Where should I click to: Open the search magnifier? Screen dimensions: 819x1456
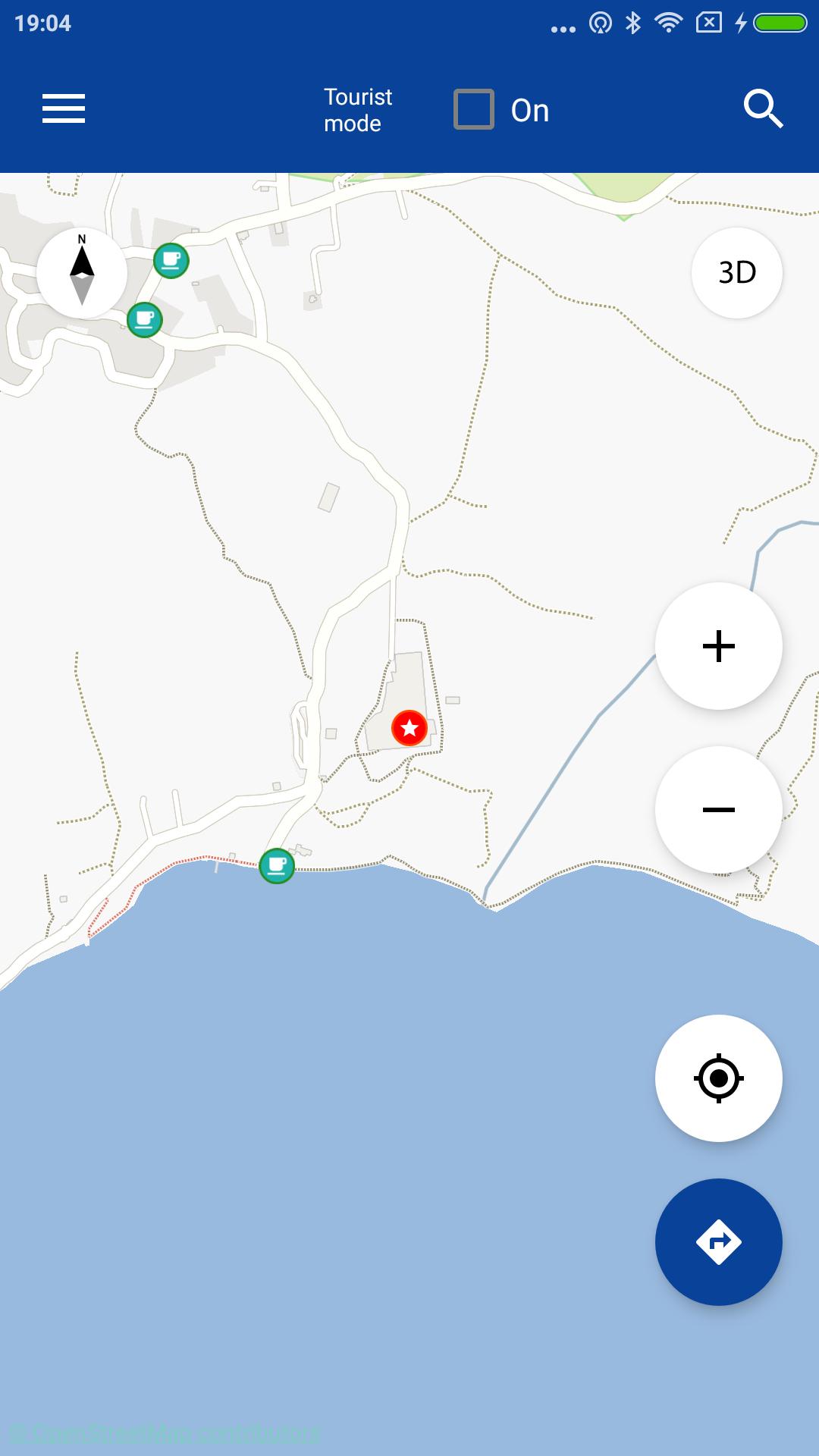coord(763,109)
